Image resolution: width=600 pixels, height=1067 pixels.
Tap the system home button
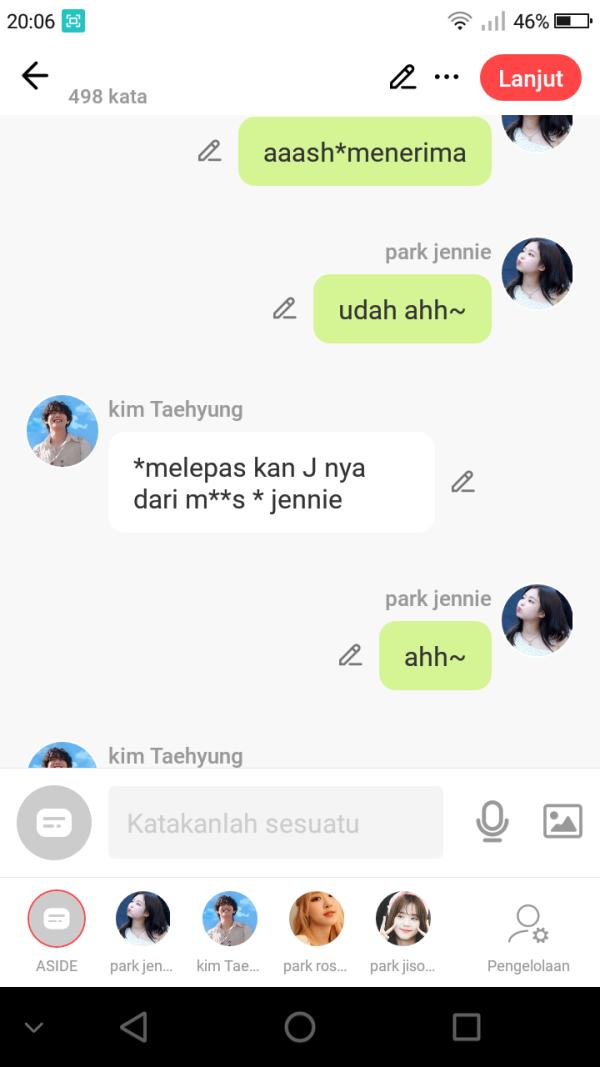(x=300, y=1027)
